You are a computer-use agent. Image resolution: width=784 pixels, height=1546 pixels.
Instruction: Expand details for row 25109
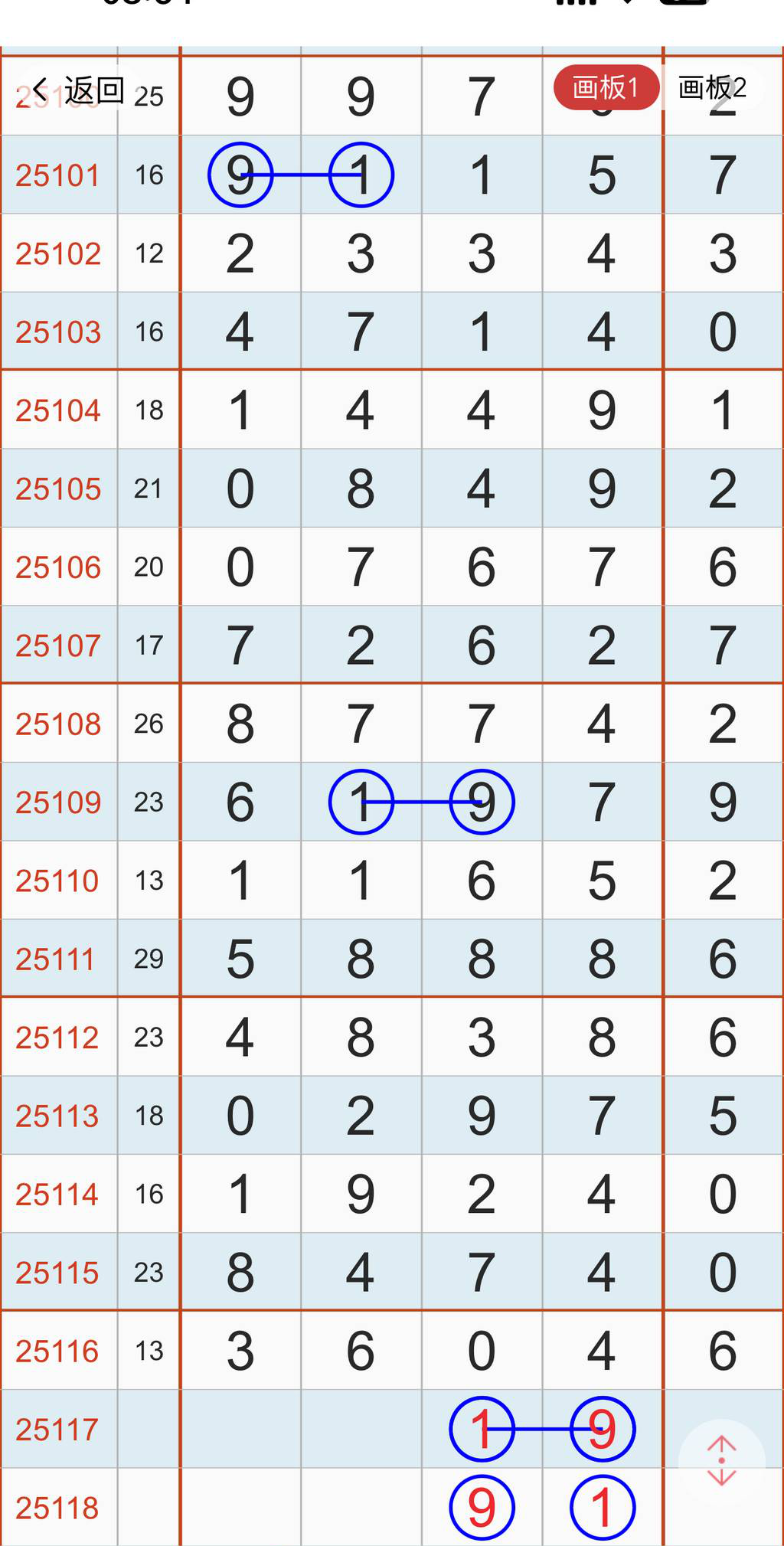pyautogui.click(x=58, y=802)
